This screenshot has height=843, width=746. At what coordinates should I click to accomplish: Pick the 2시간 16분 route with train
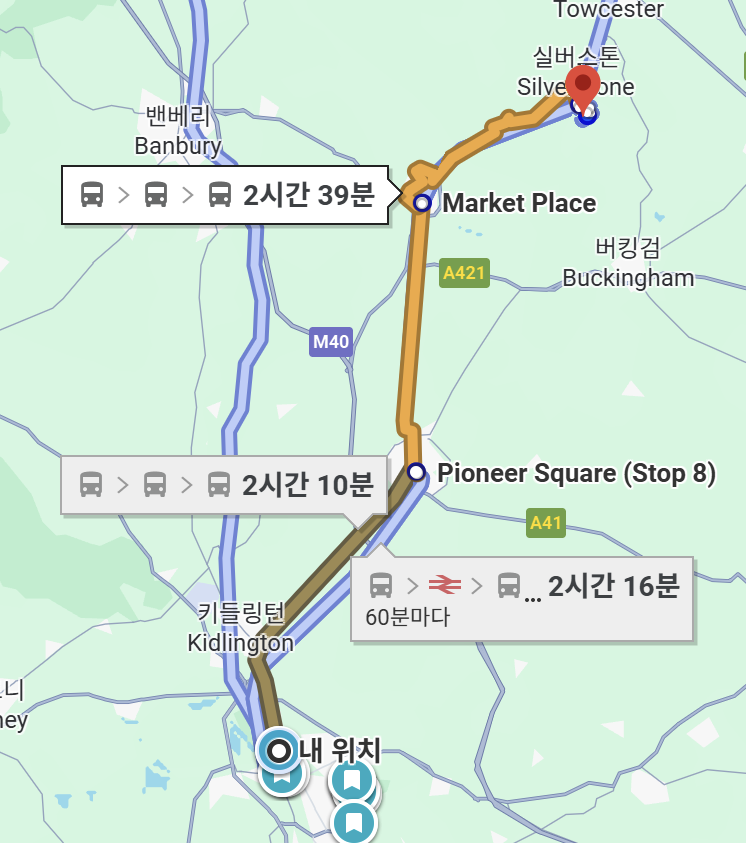(522, 597)
